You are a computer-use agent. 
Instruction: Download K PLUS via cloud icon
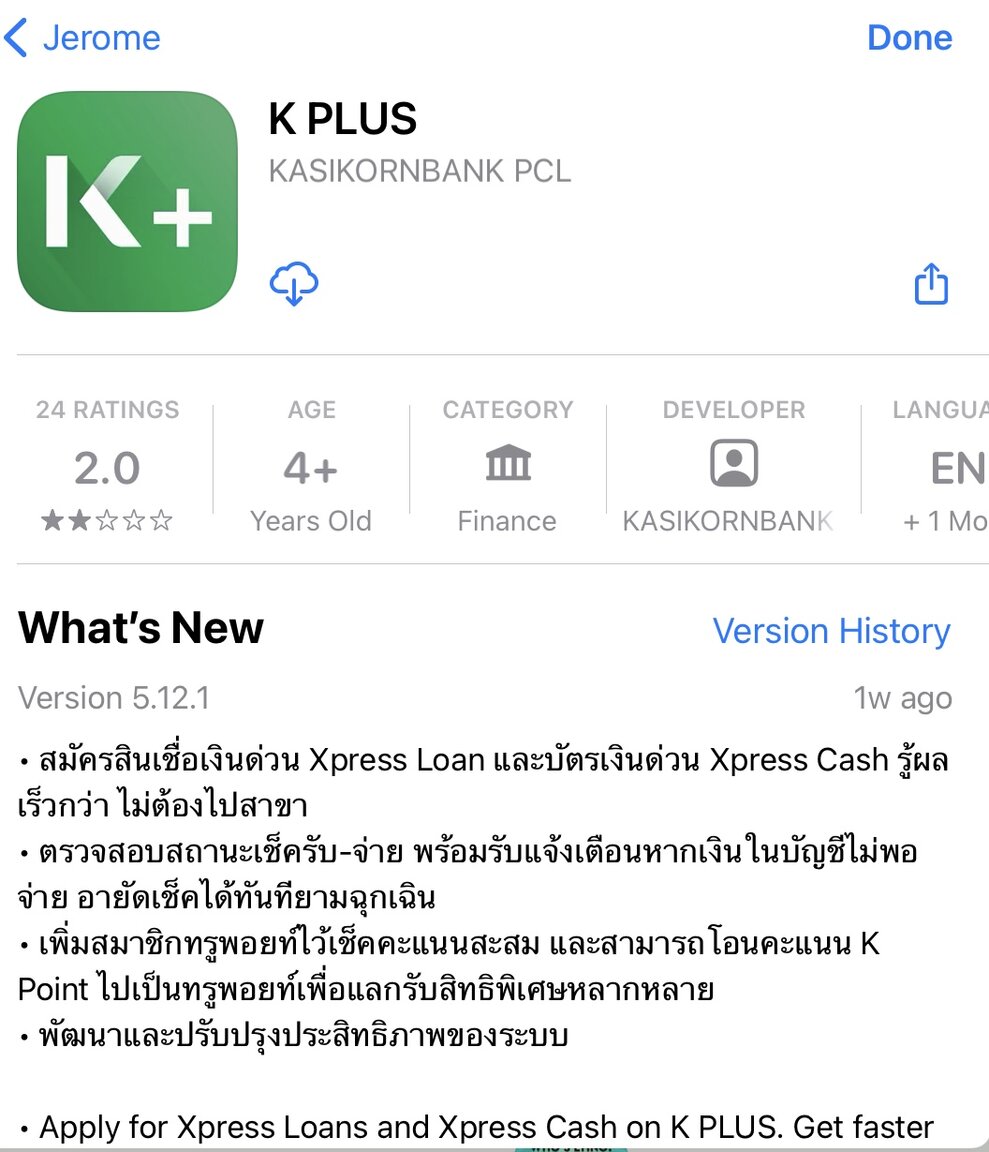[x=294, y=284]
